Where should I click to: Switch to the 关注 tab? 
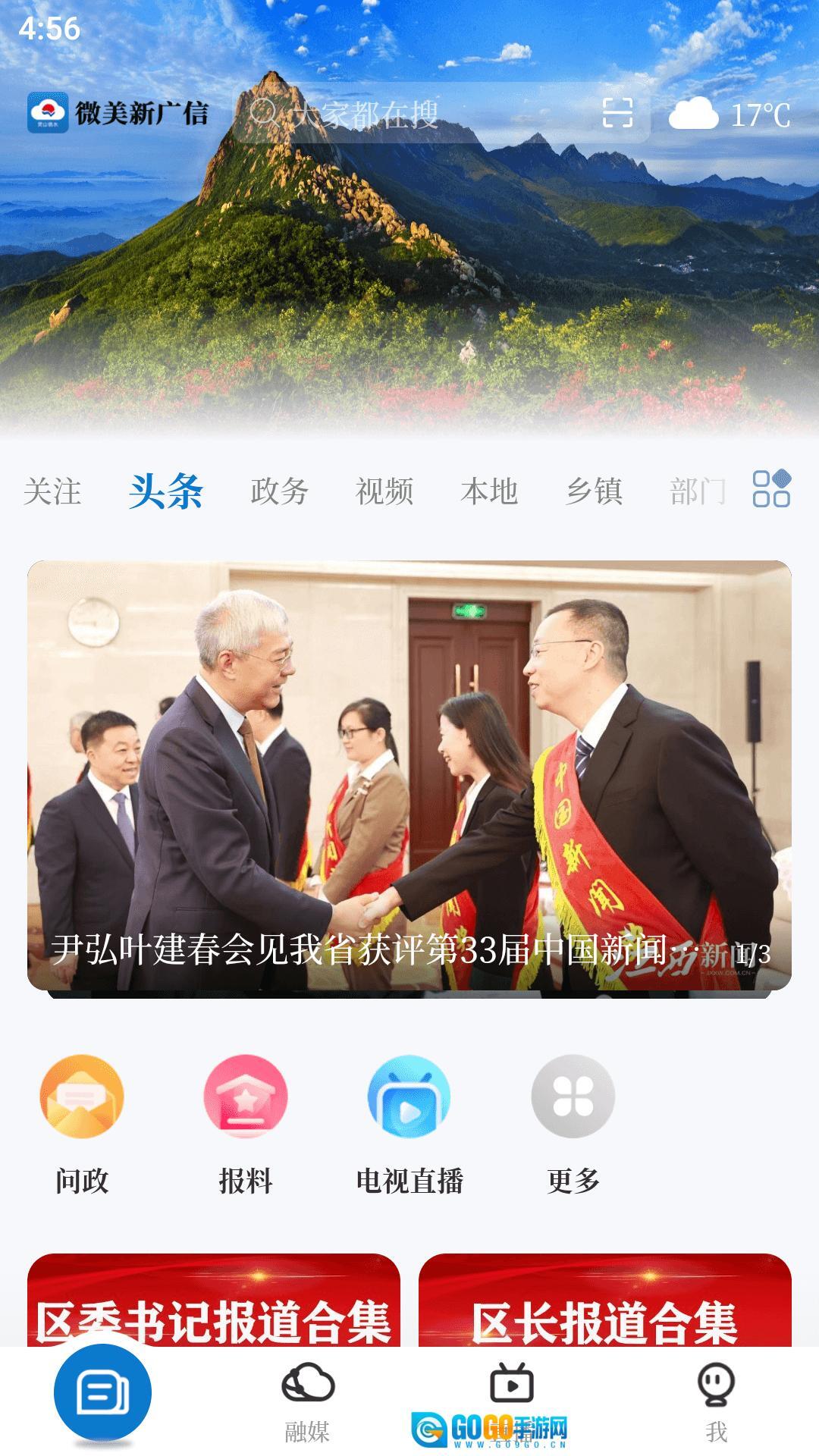click(x=52, y=491)
